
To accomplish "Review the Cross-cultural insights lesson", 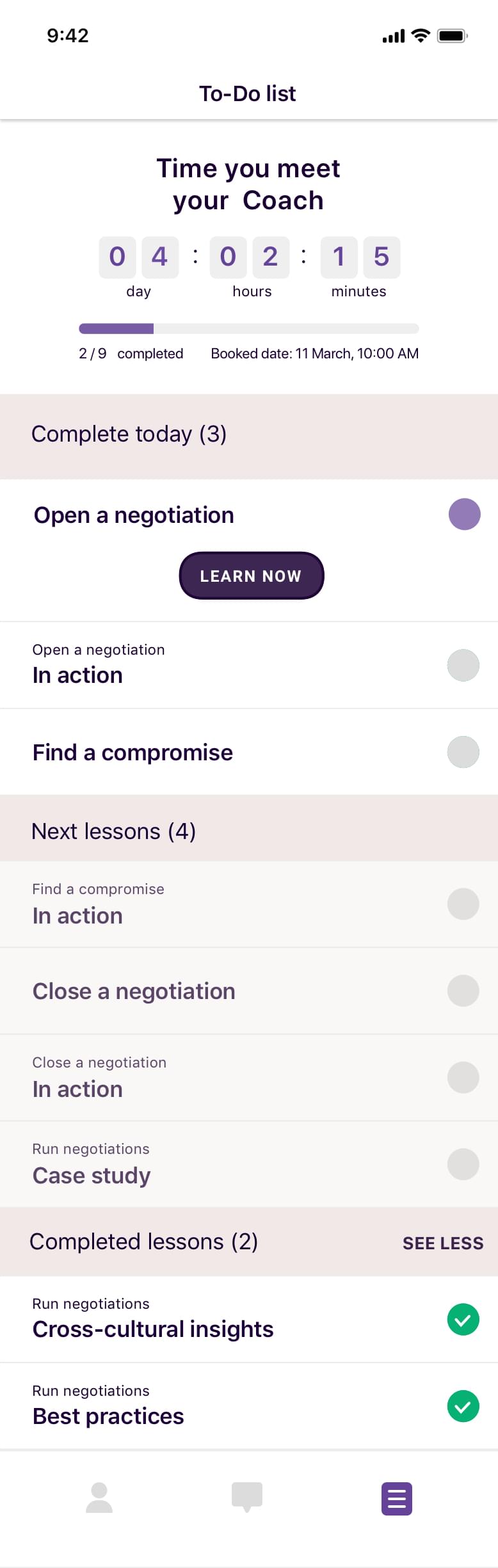I will click(x=154, y=1320).
